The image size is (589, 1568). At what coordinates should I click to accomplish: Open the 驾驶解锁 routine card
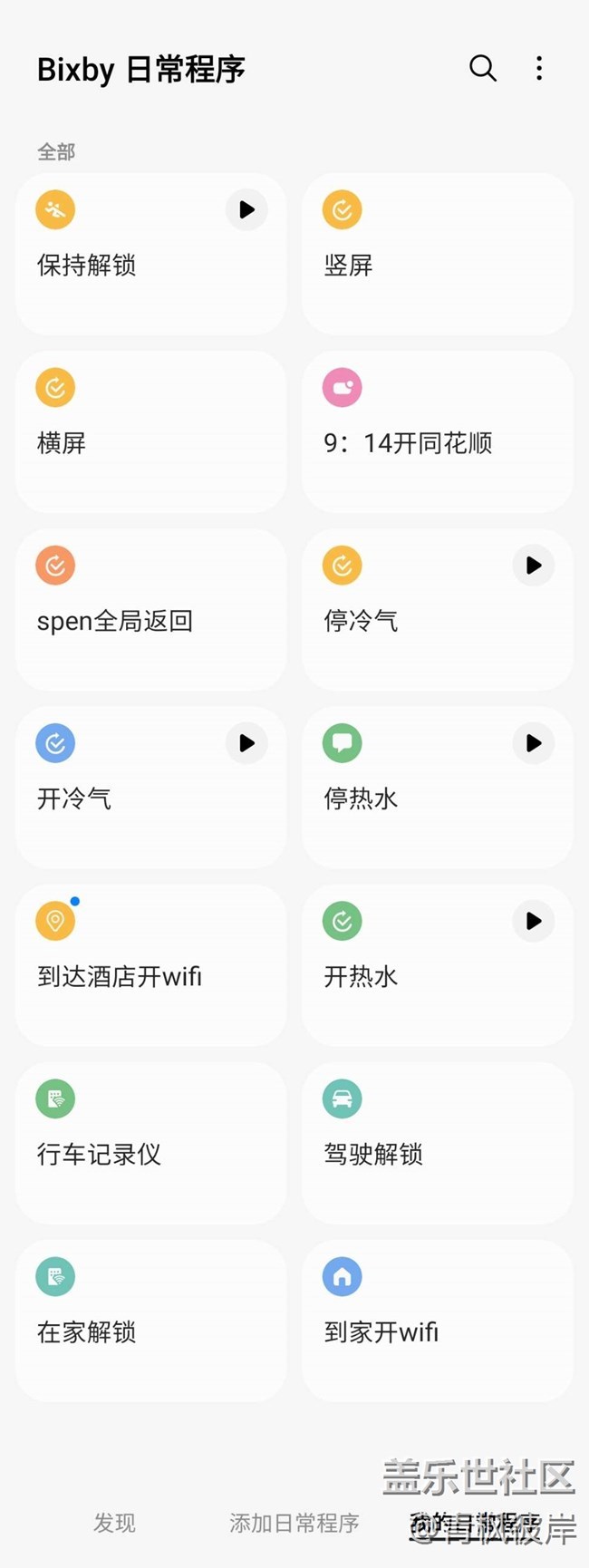click(x=438, y=1142)
